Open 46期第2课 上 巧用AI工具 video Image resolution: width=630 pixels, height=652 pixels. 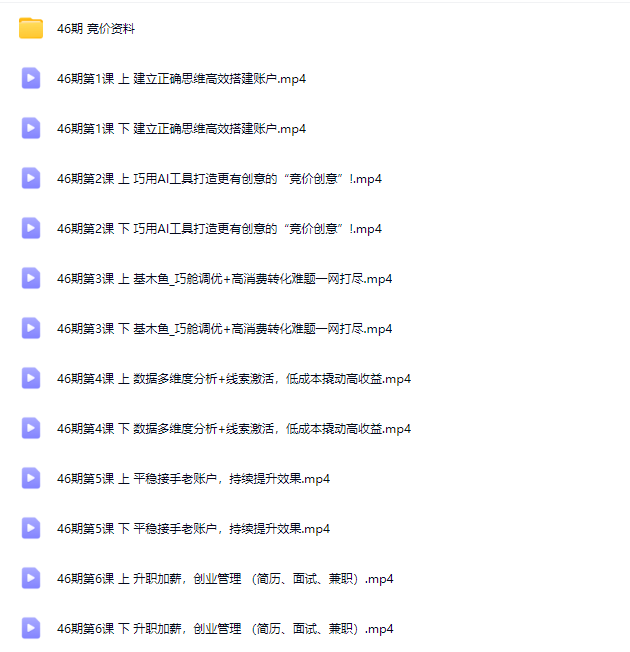(219, 179)
